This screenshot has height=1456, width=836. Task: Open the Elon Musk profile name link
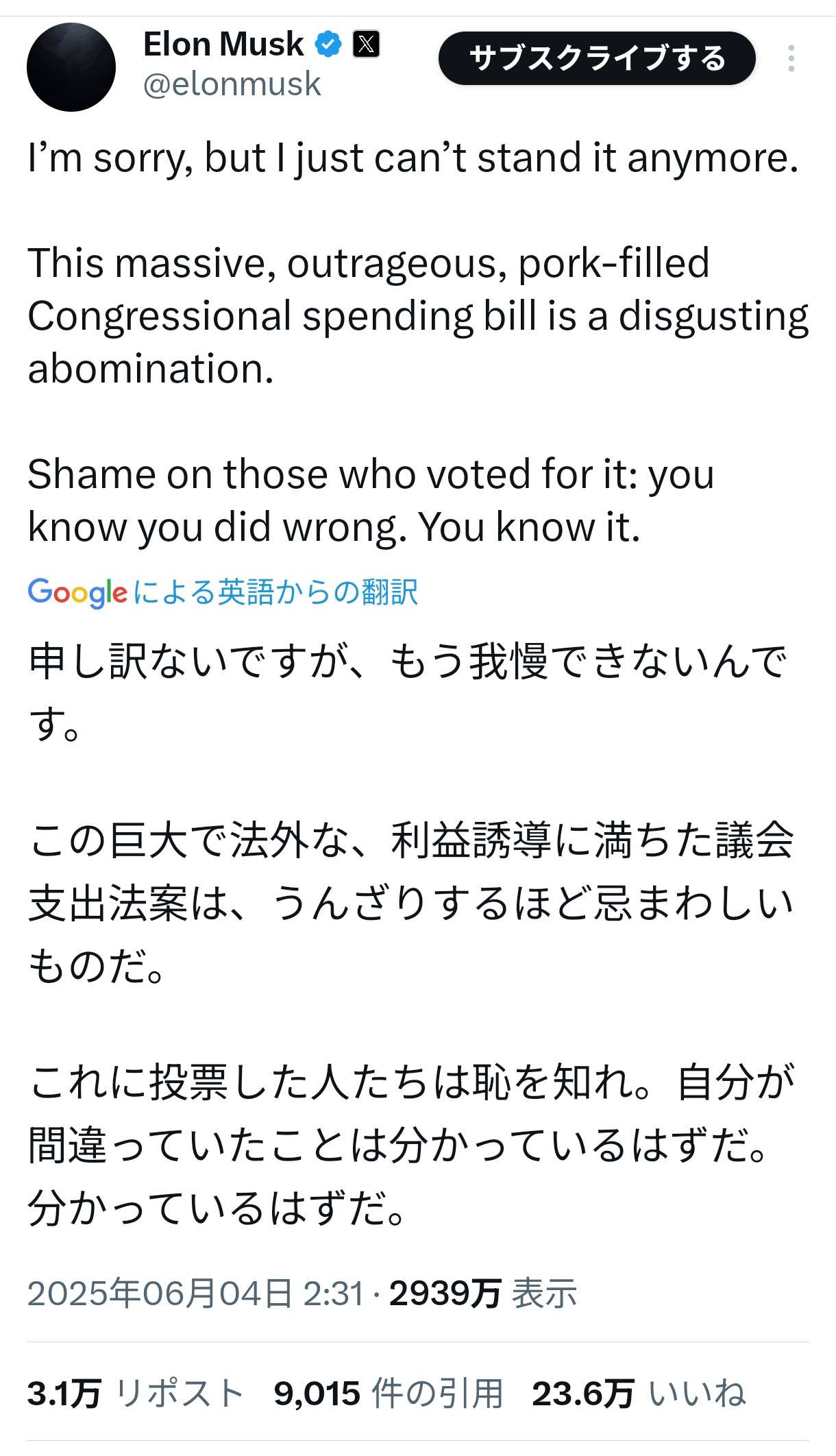(223, 45)
